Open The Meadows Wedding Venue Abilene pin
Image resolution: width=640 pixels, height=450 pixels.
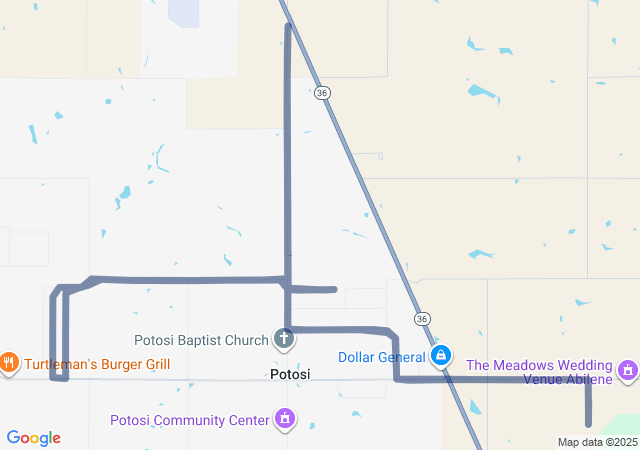click(628, 372)
